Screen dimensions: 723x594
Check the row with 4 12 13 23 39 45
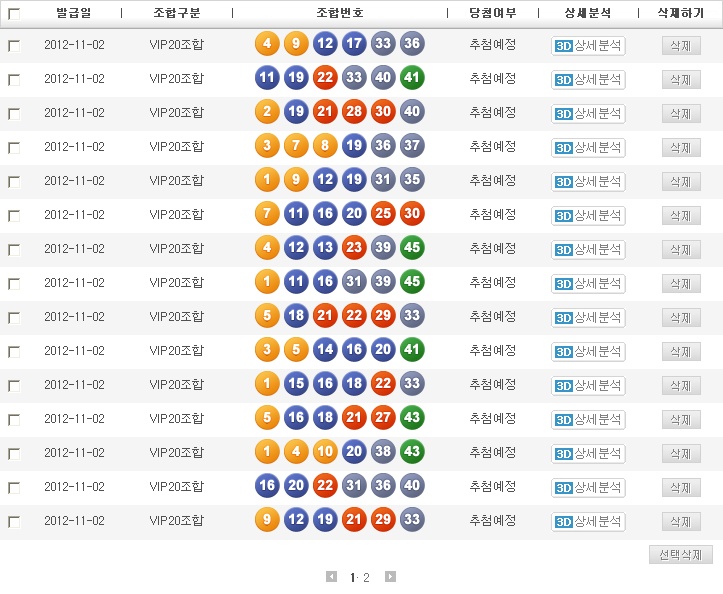click(x=14, y=250)
